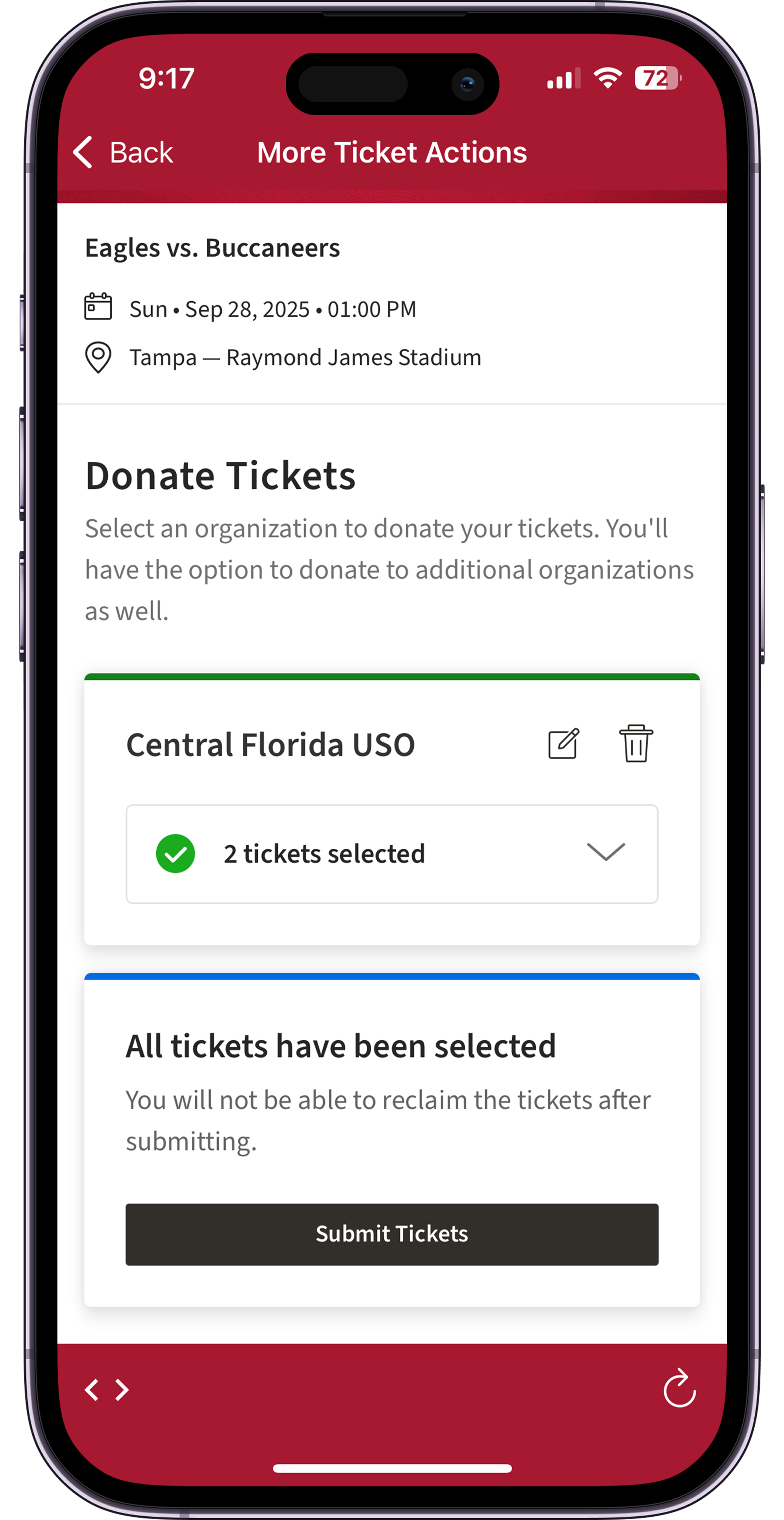
Task: Submit Tickets for donation
Action: point(392,1234)
